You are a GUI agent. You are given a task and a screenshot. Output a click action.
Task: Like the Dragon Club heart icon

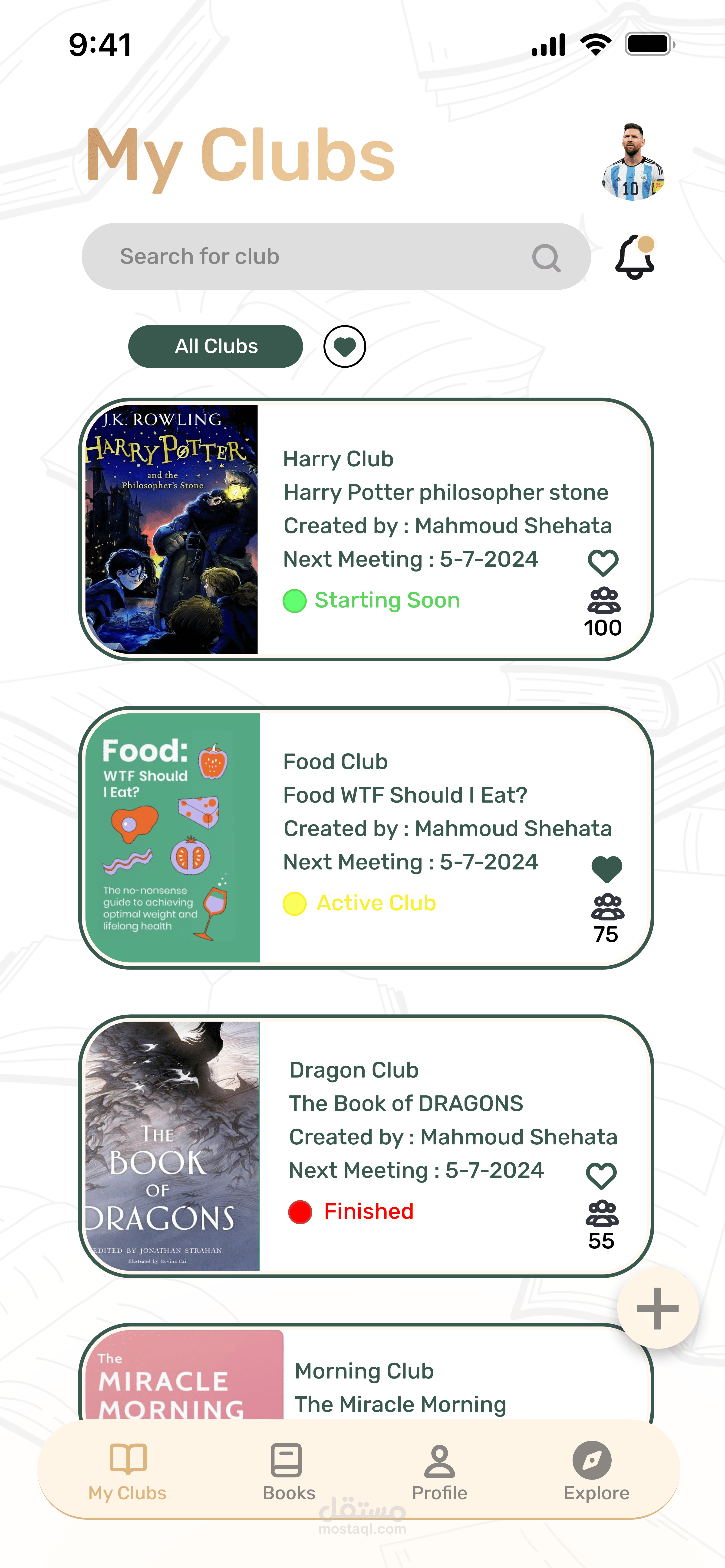coord(601,1175)
